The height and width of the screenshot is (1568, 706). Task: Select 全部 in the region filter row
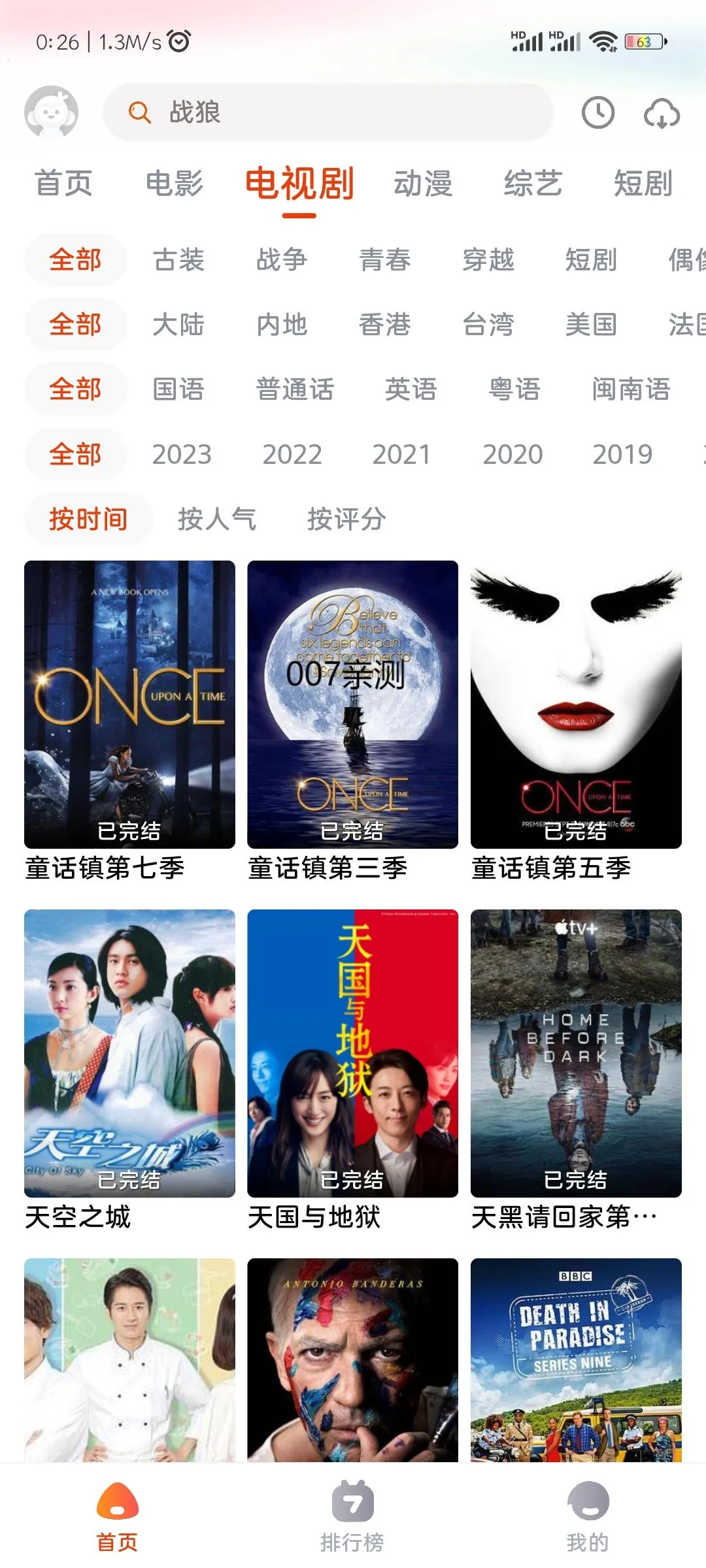pos(75,325)
